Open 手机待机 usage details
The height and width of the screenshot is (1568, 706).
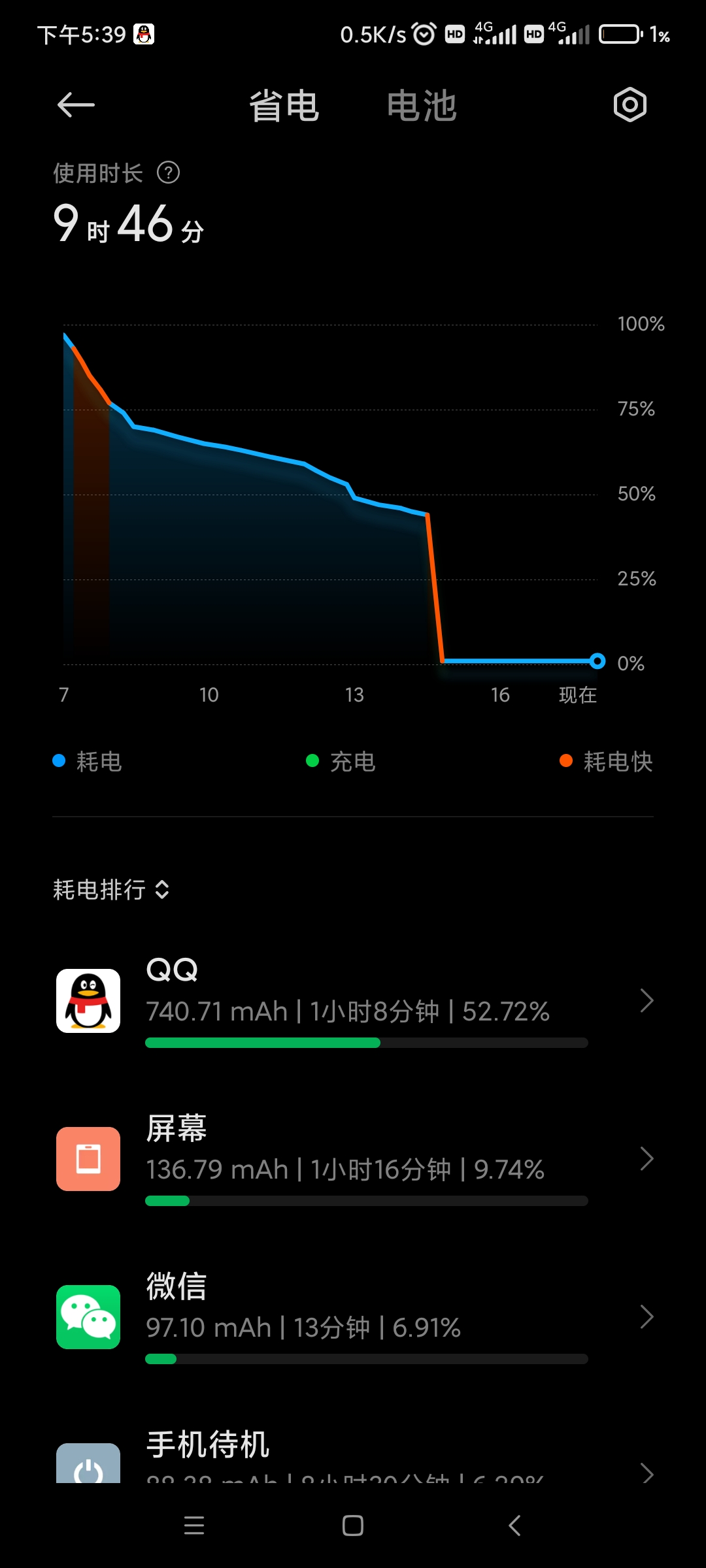tap(353, 1454)
